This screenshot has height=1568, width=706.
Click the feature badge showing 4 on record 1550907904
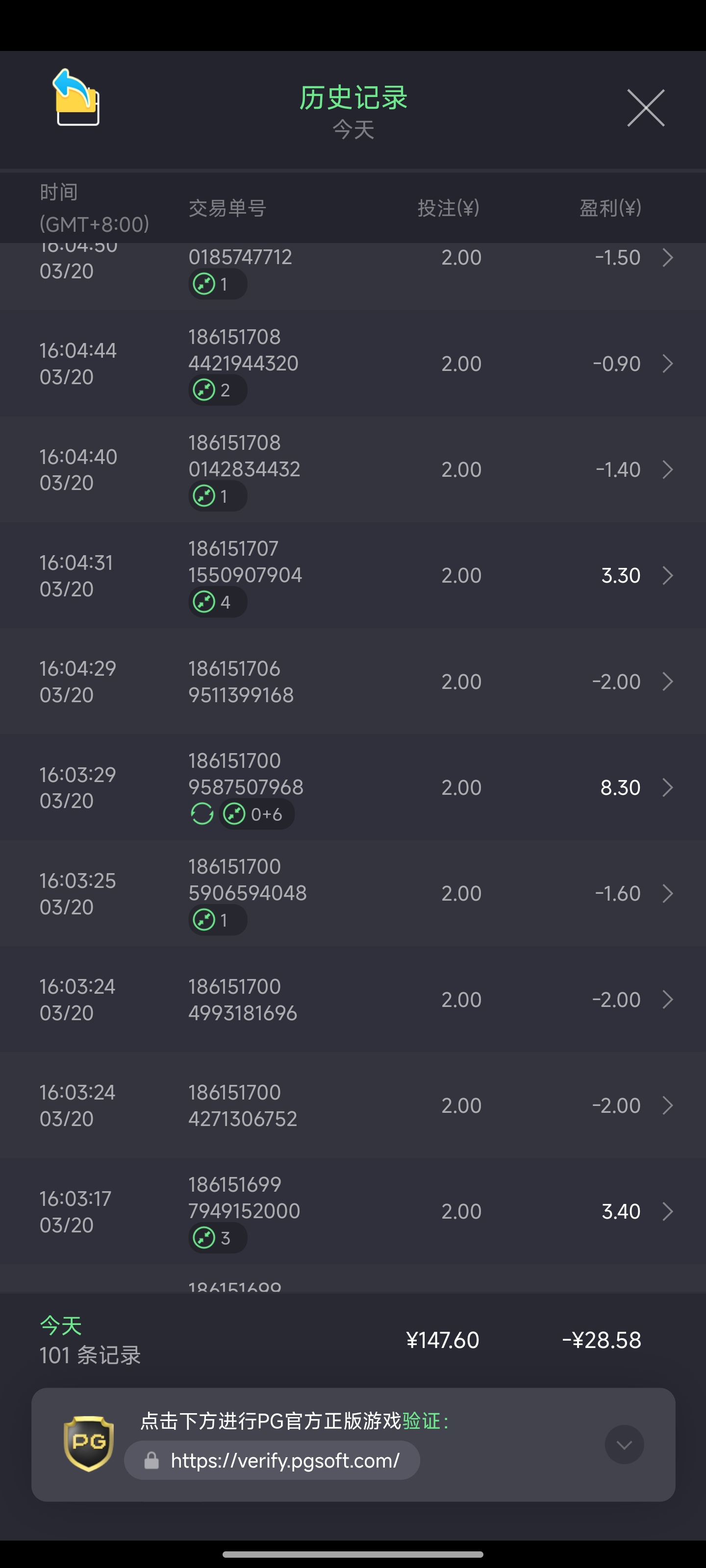(x=217, y=602)
